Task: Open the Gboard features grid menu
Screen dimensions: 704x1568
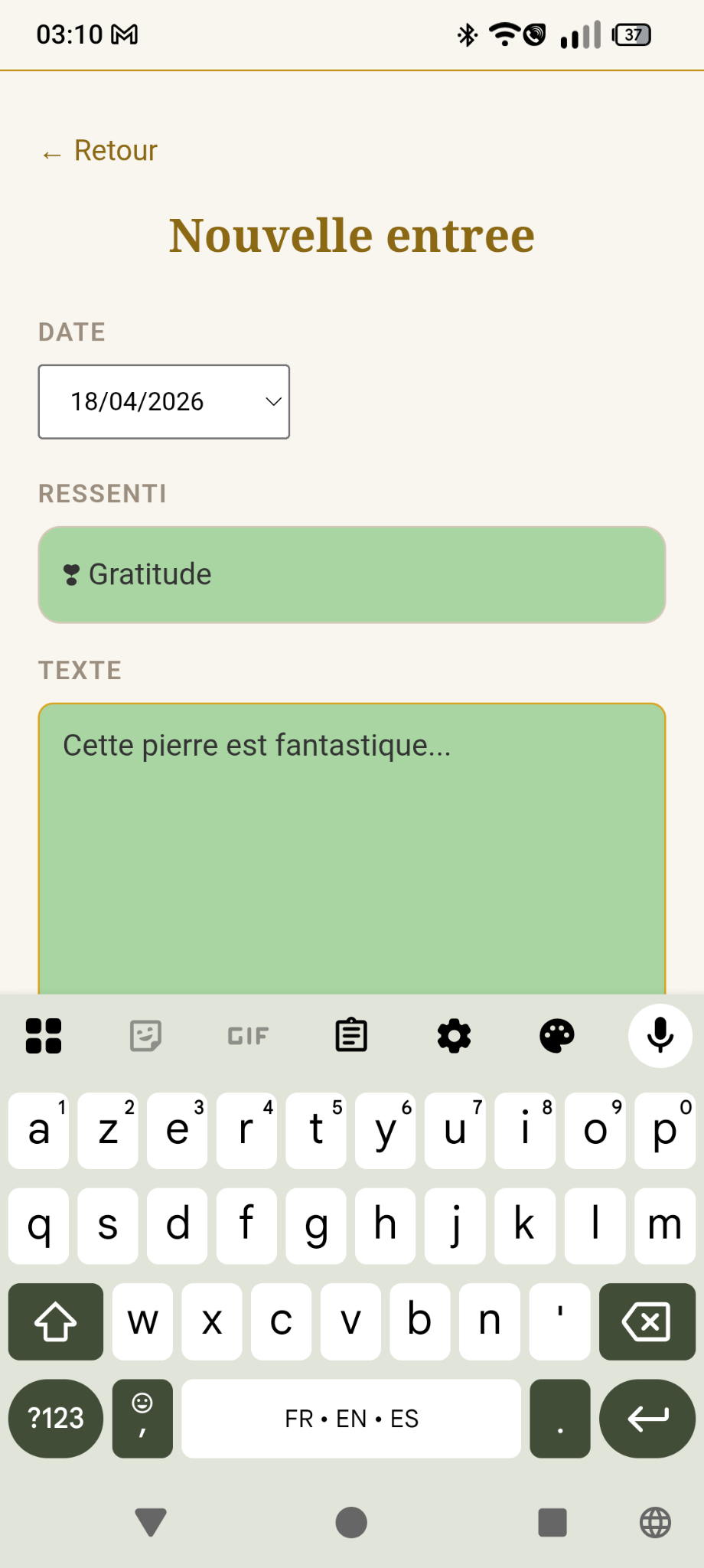Action: coord(43,1035)
